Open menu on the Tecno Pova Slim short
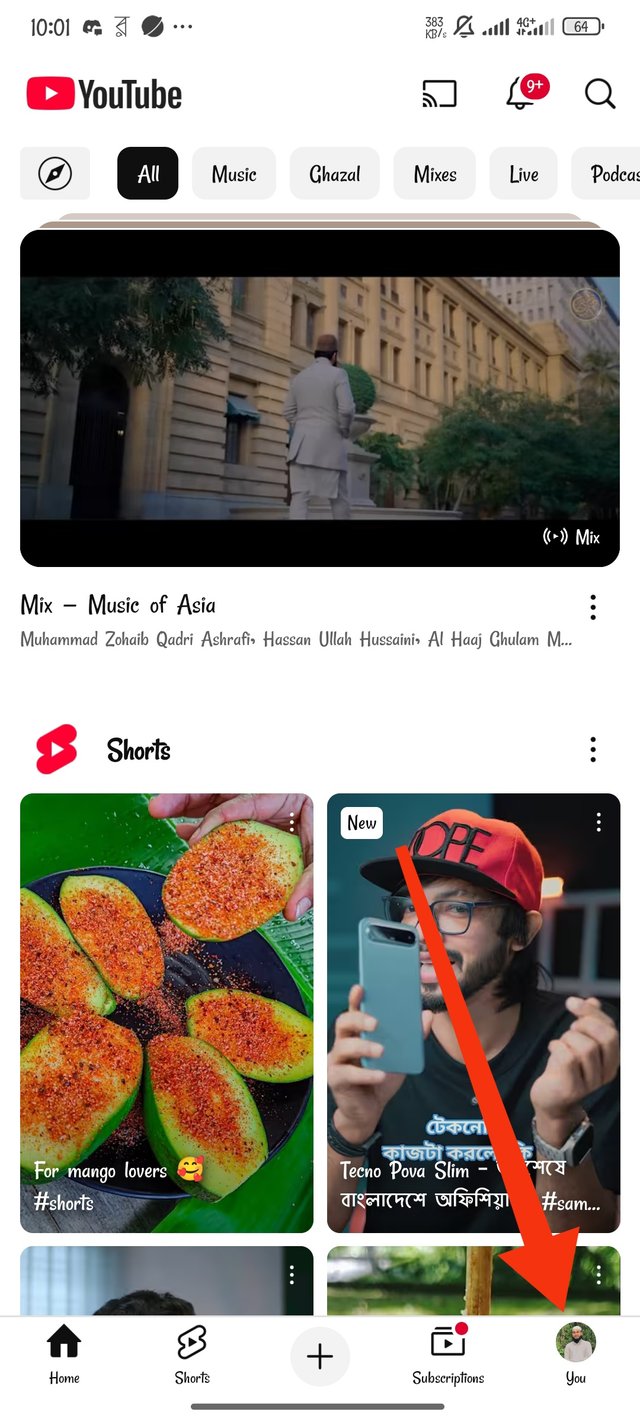The image size is (640, 1422). 598,822
